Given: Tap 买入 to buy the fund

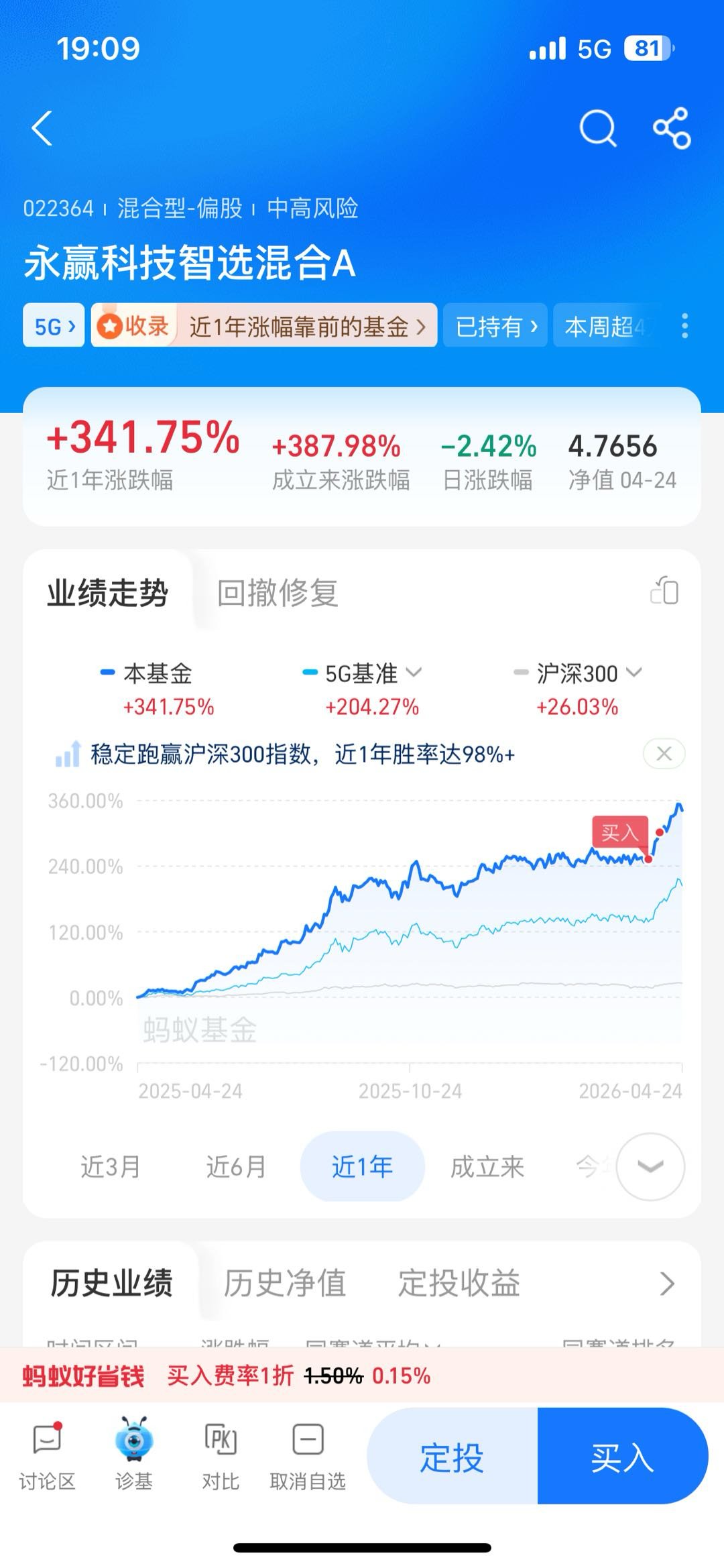Looking at the screenshot, I should [622, 1457].
